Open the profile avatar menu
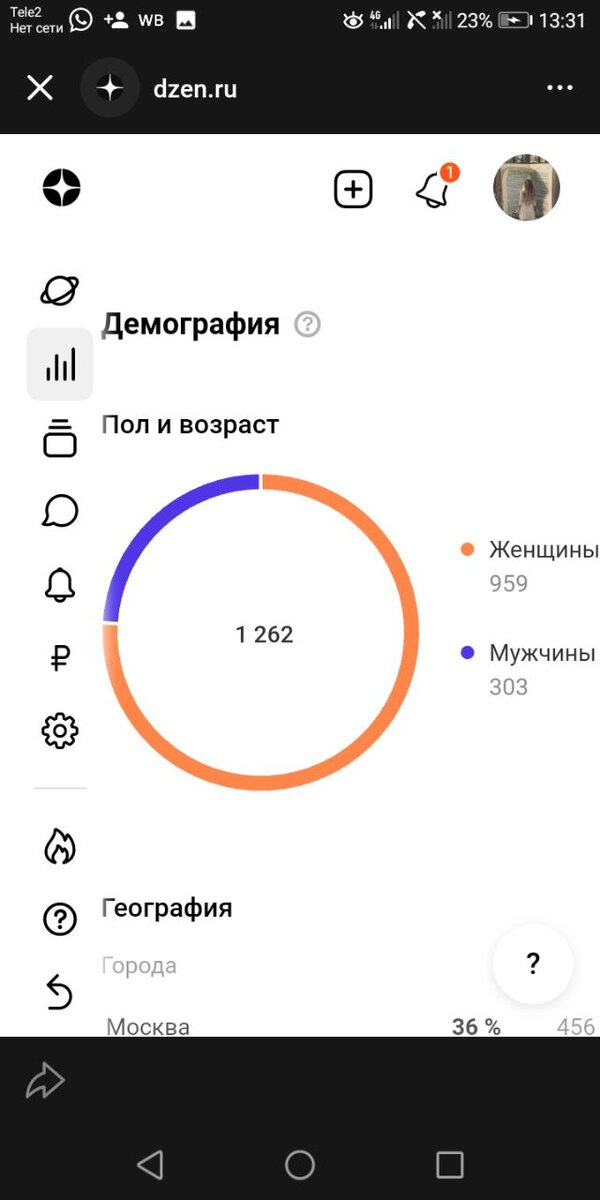600x1200 pixels. 527,188
